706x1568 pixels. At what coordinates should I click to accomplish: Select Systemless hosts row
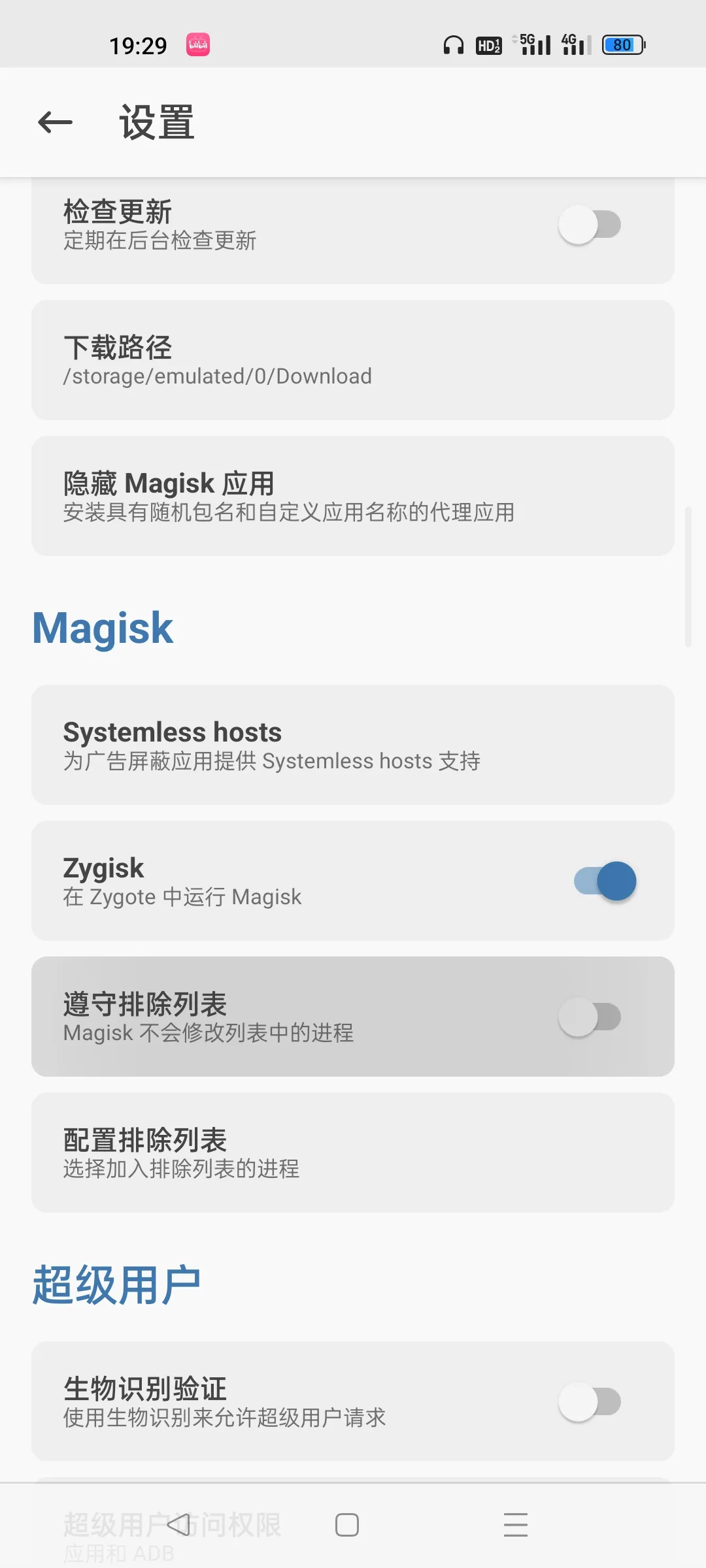353,745
